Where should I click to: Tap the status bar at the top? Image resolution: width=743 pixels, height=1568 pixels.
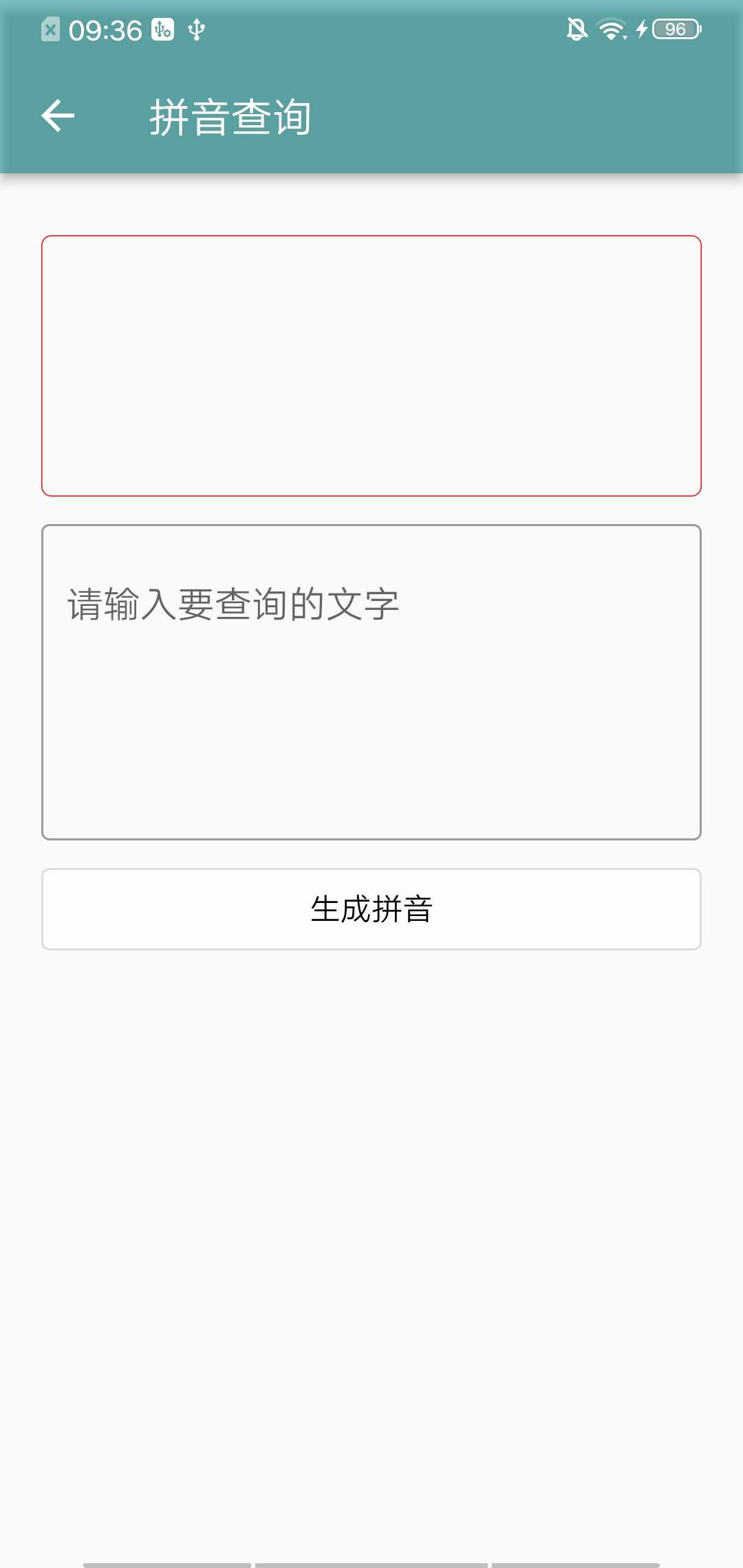coord(371,29)
